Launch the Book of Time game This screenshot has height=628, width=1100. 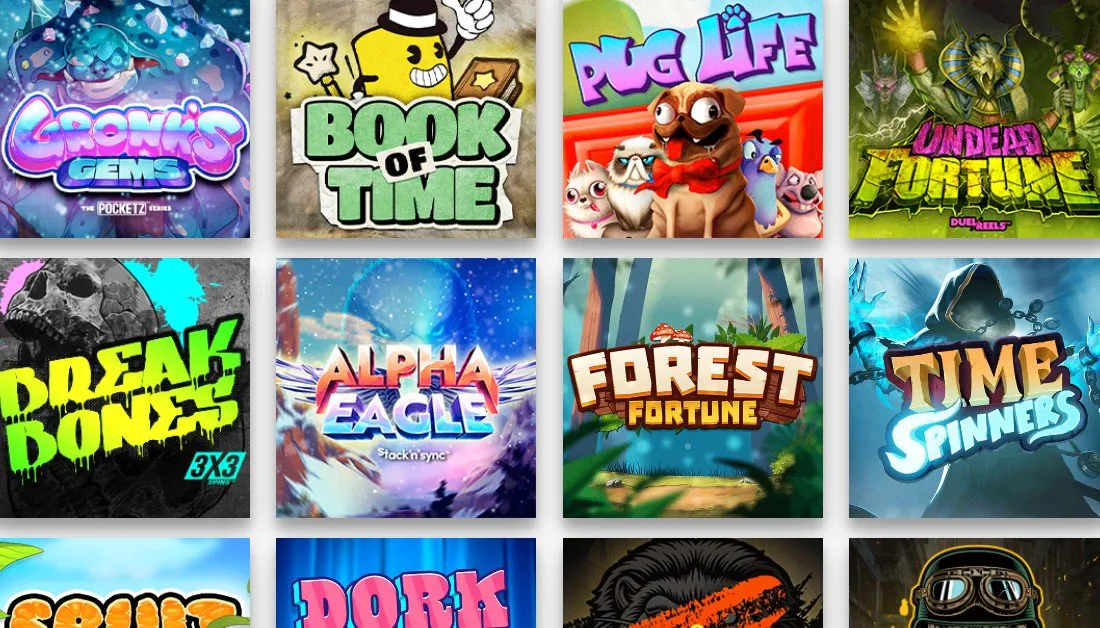click(405, 118)
